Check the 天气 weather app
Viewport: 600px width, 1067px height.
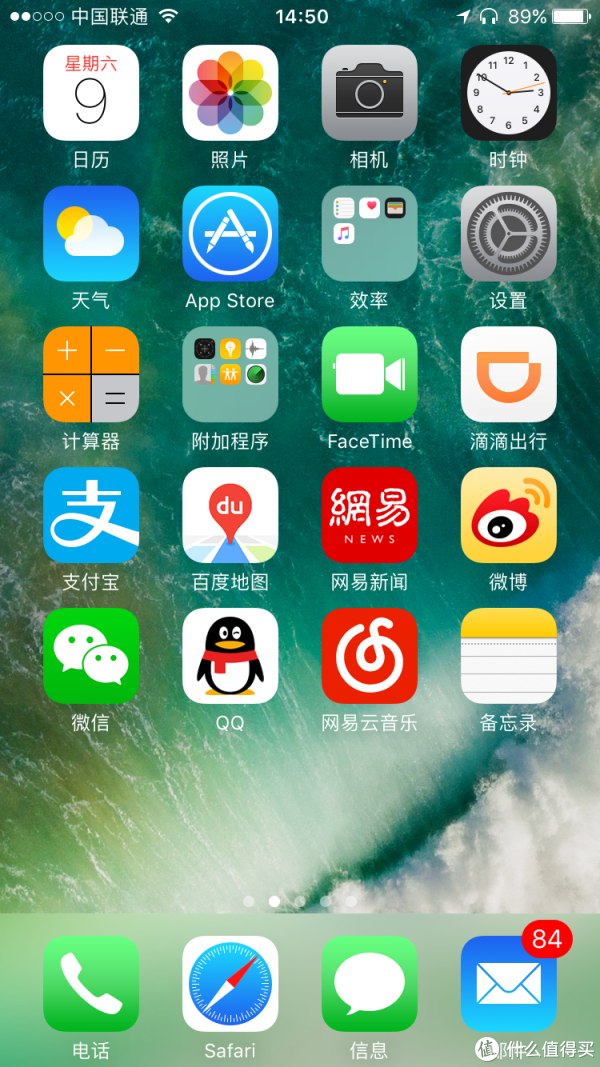(x=91, y=233)
